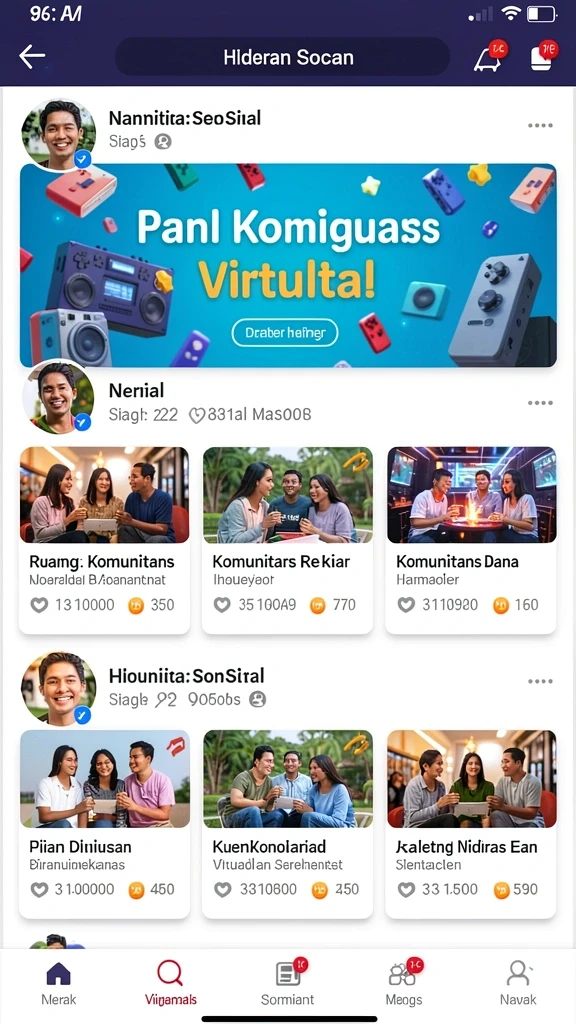Open the Ruamg: Komunitans card
Image resolution: width=576 pixels, height=1024 pixels.
(104, 540)
